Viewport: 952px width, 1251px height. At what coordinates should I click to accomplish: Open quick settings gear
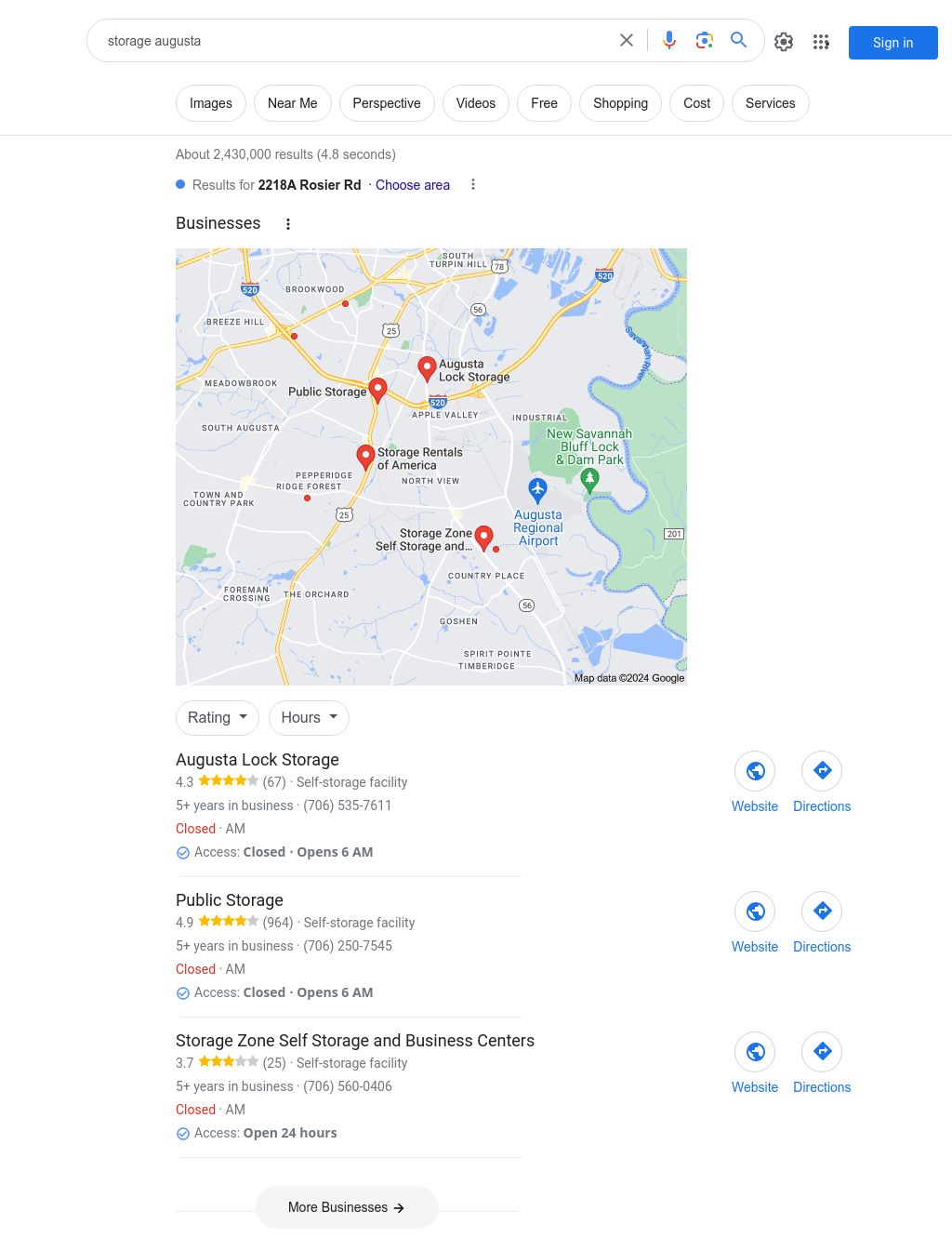pos(784,42)
